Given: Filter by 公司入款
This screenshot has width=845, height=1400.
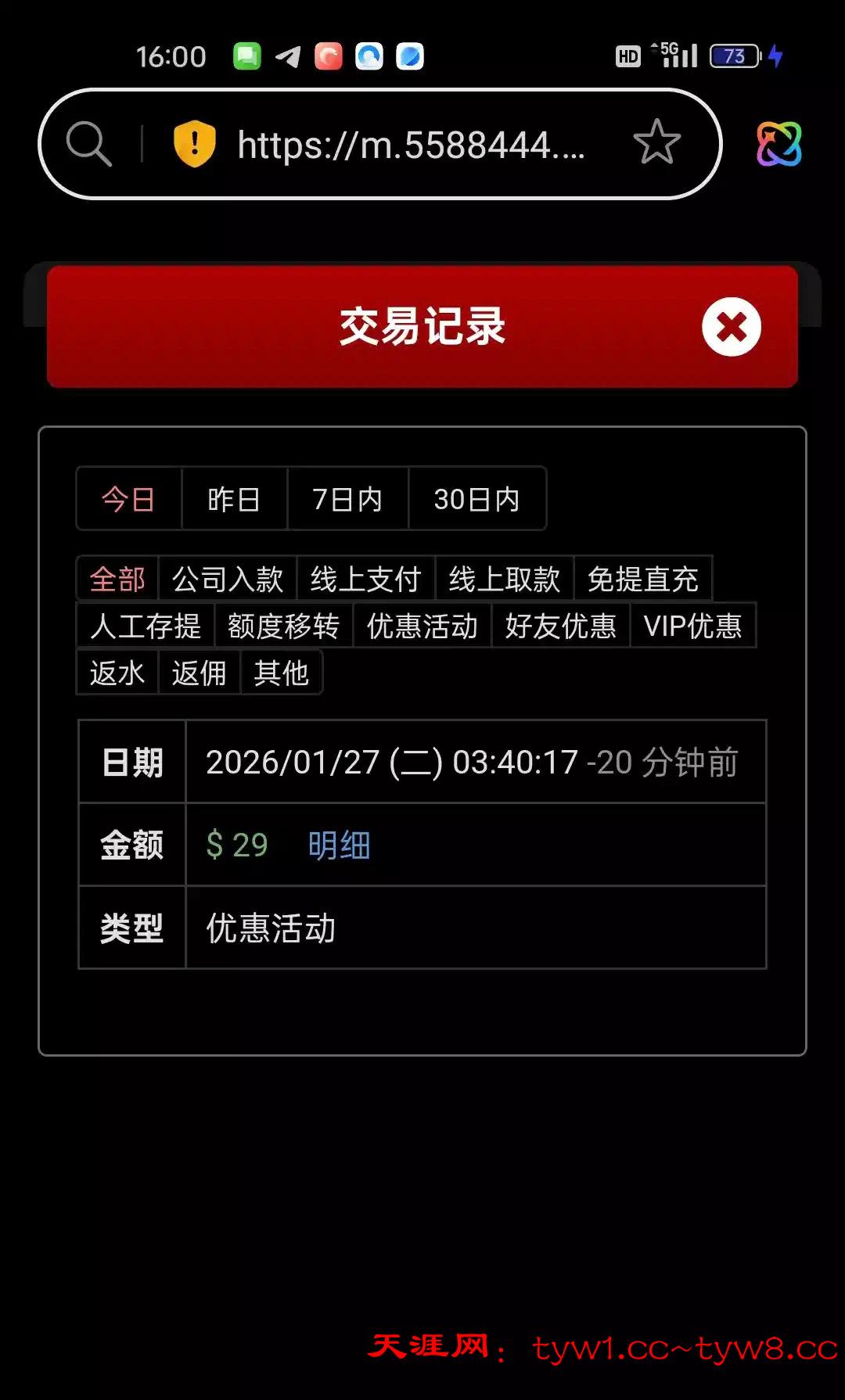Looking at the screenshot, I should [x=228, y=580].
